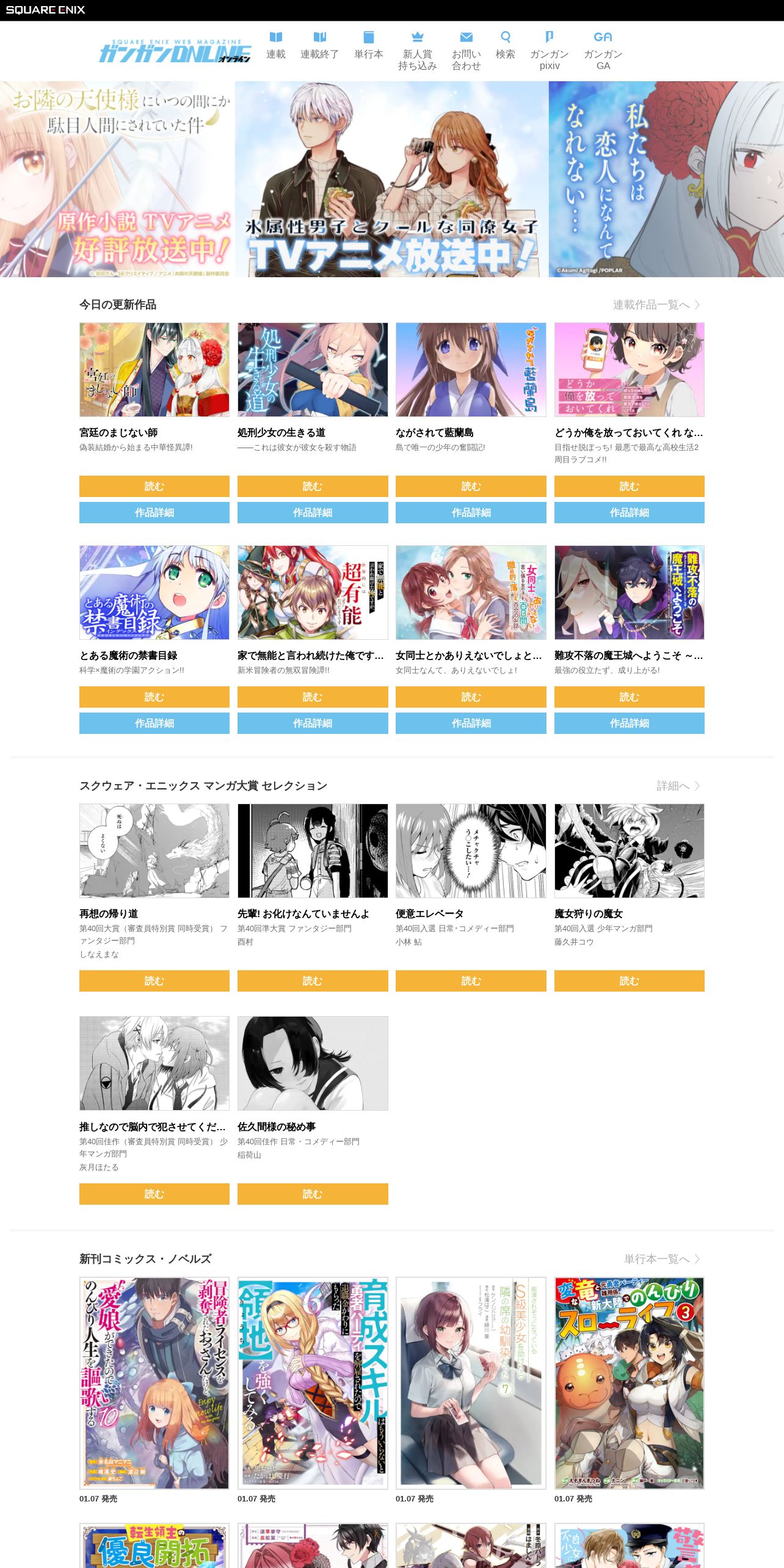This screenshot has height=1568, width=784.
Task: Open マンガ大賞 詳細へ link
Action: (678, 786)
